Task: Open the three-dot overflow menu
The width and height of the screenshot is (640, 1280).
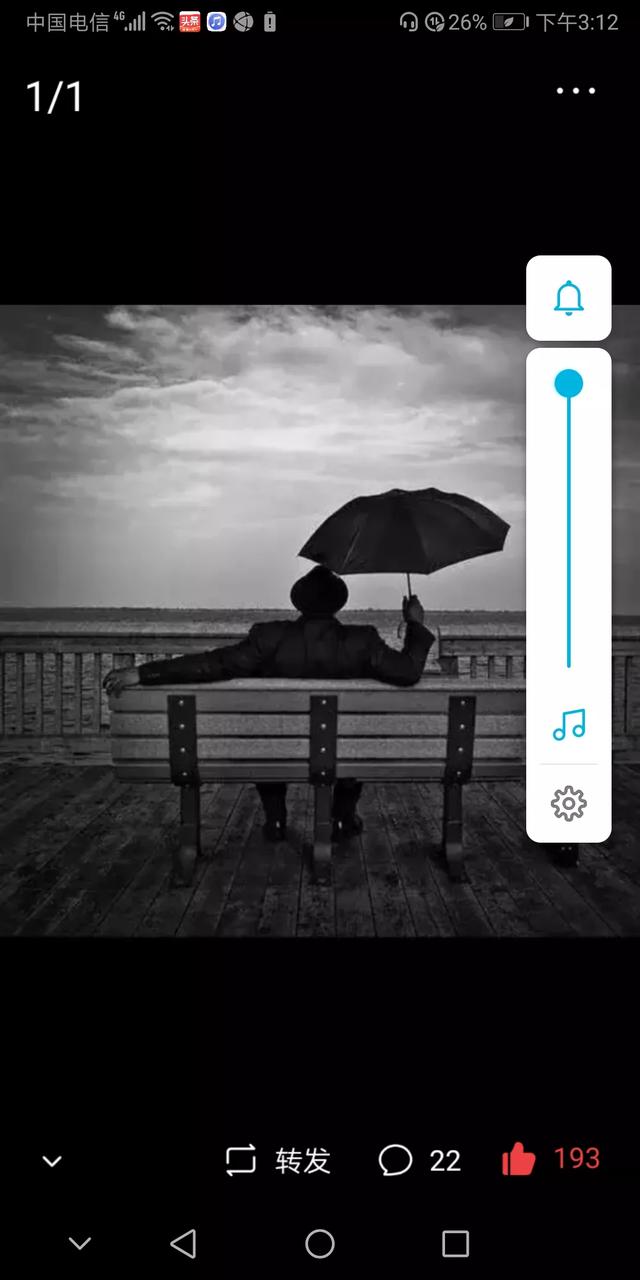Action: (x=575, y=91)
